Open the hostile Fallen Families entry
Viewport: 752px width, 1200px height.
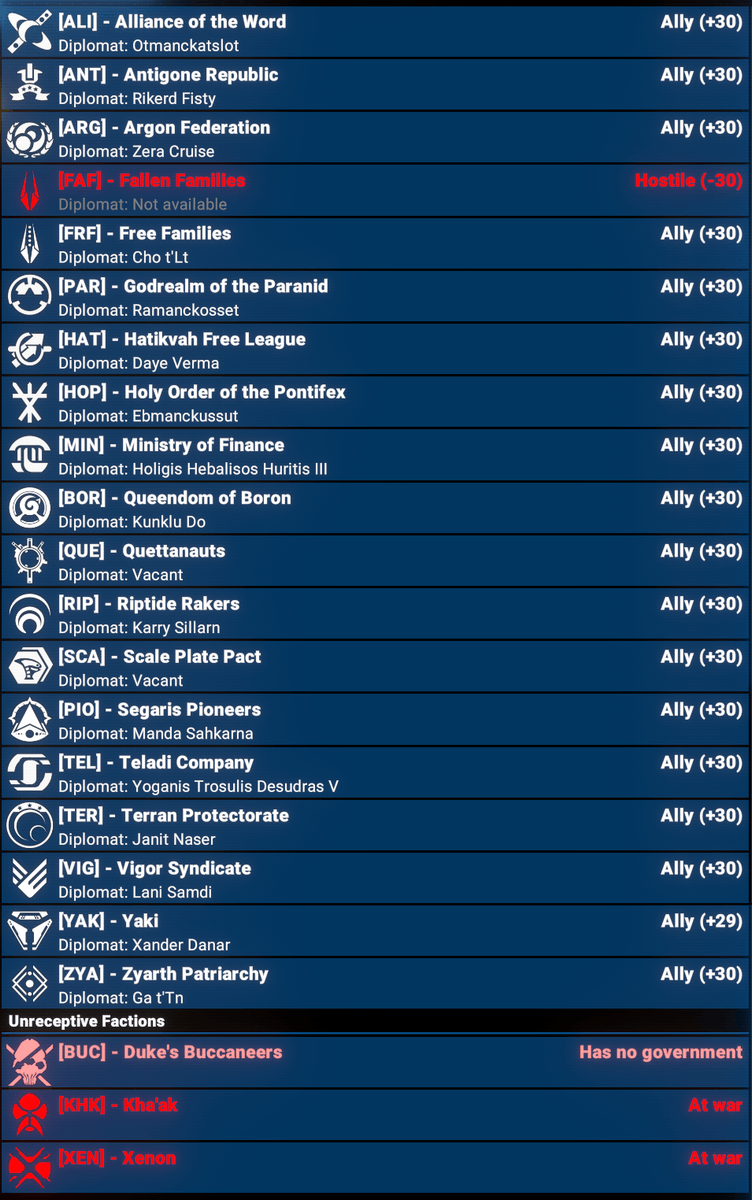click(376, 191)
